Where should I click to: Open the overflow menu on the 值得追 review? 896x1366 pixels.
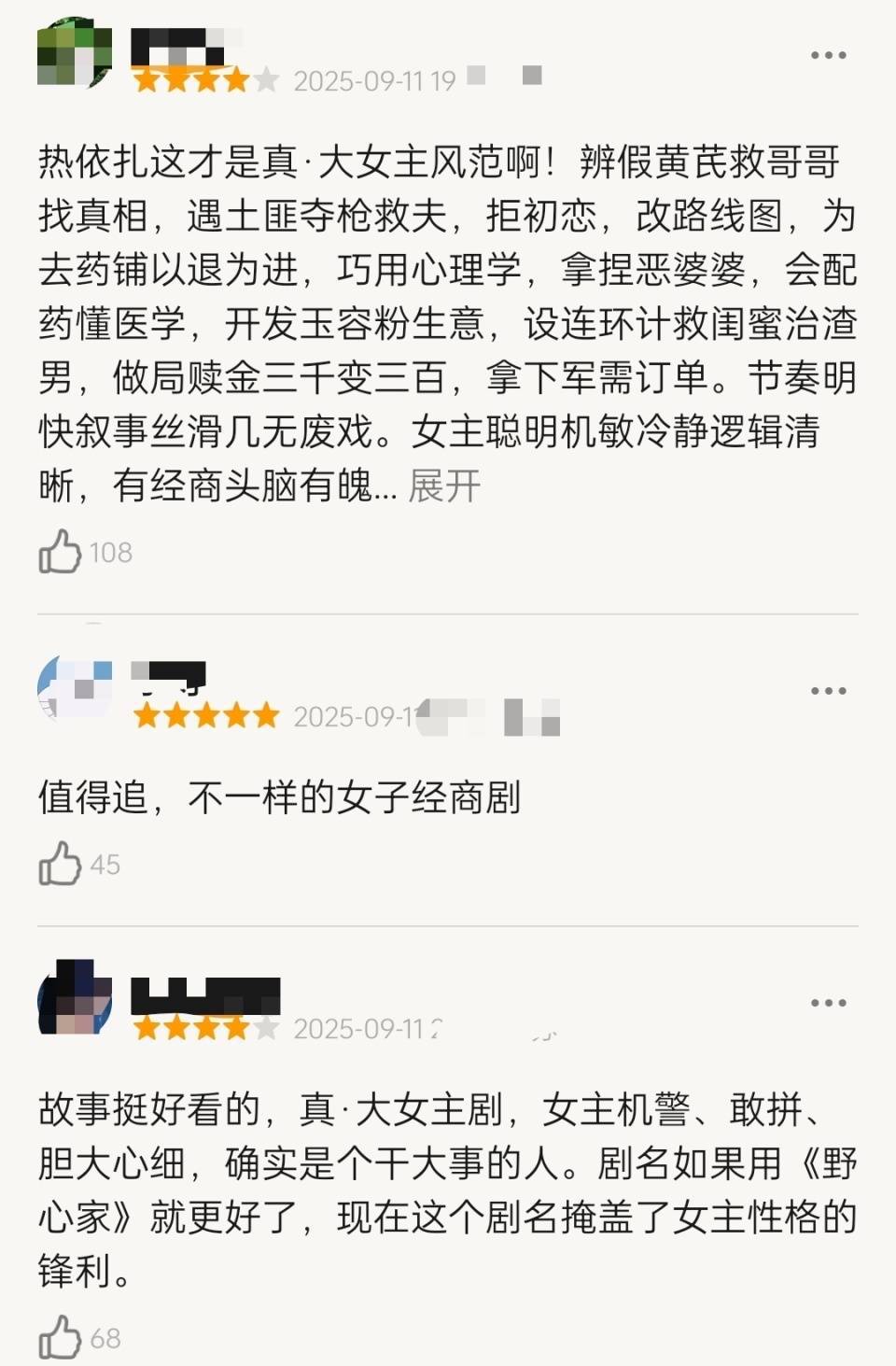pyautogui.click(x=828, y=691)
